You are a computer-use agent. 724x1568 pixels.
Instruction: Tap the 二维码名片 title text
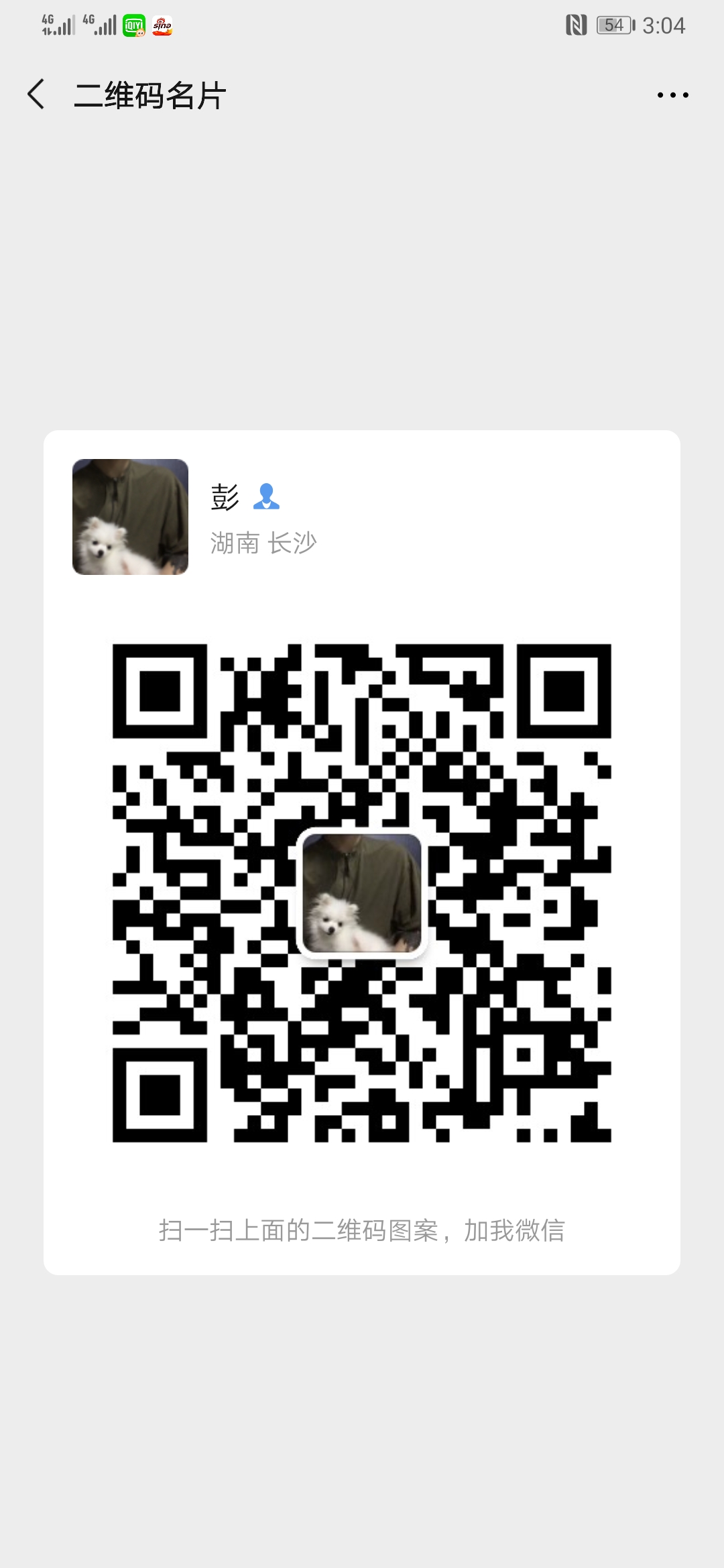[x=150, y=95]
